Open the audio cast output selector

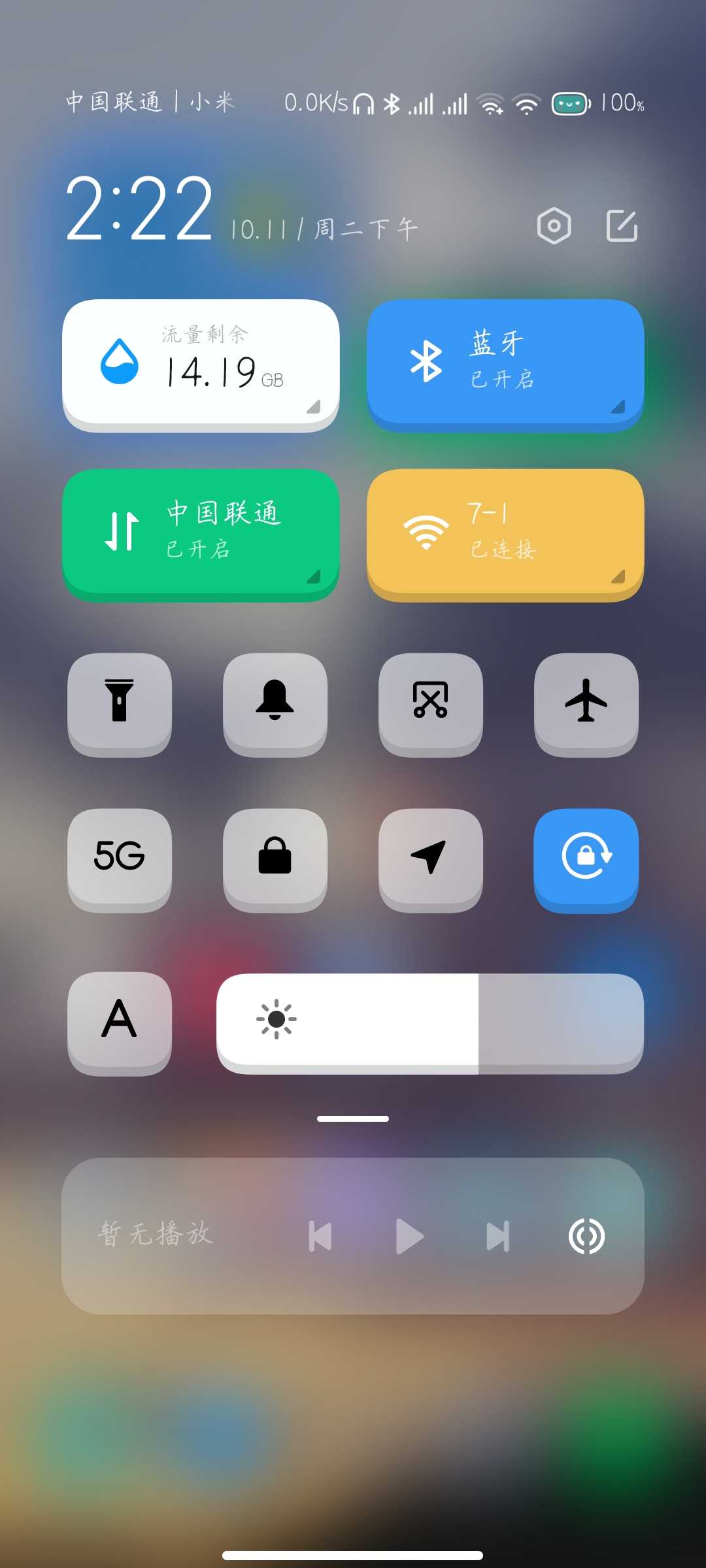click(x=586, y=1236)
